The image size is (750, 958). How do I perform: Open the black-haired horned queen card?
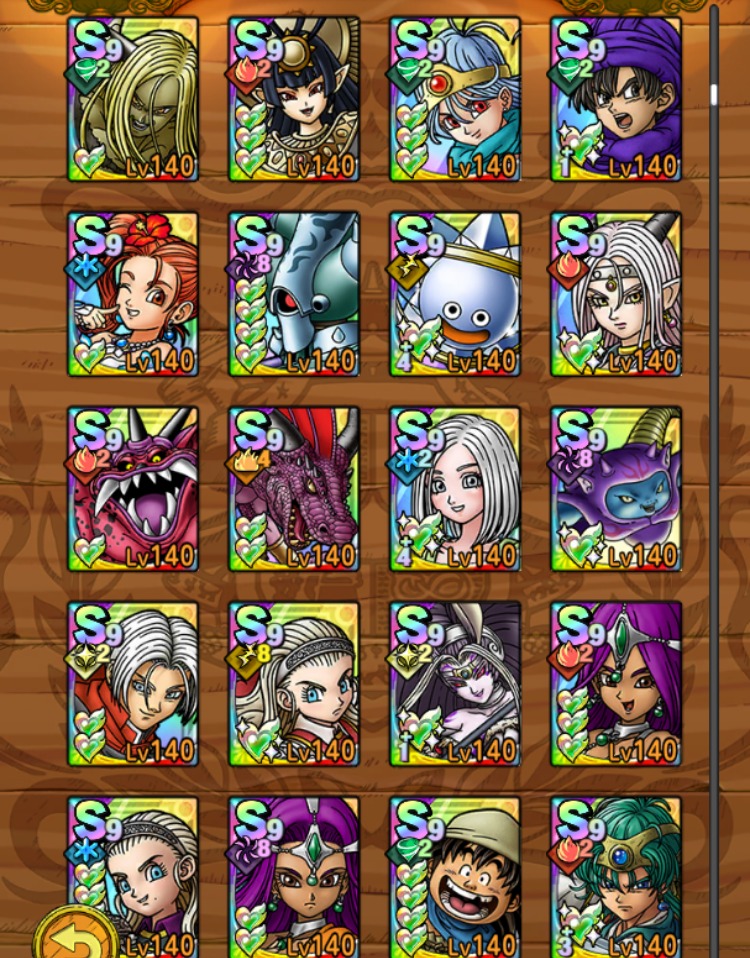pyautogui.click(x=293, y=98)
